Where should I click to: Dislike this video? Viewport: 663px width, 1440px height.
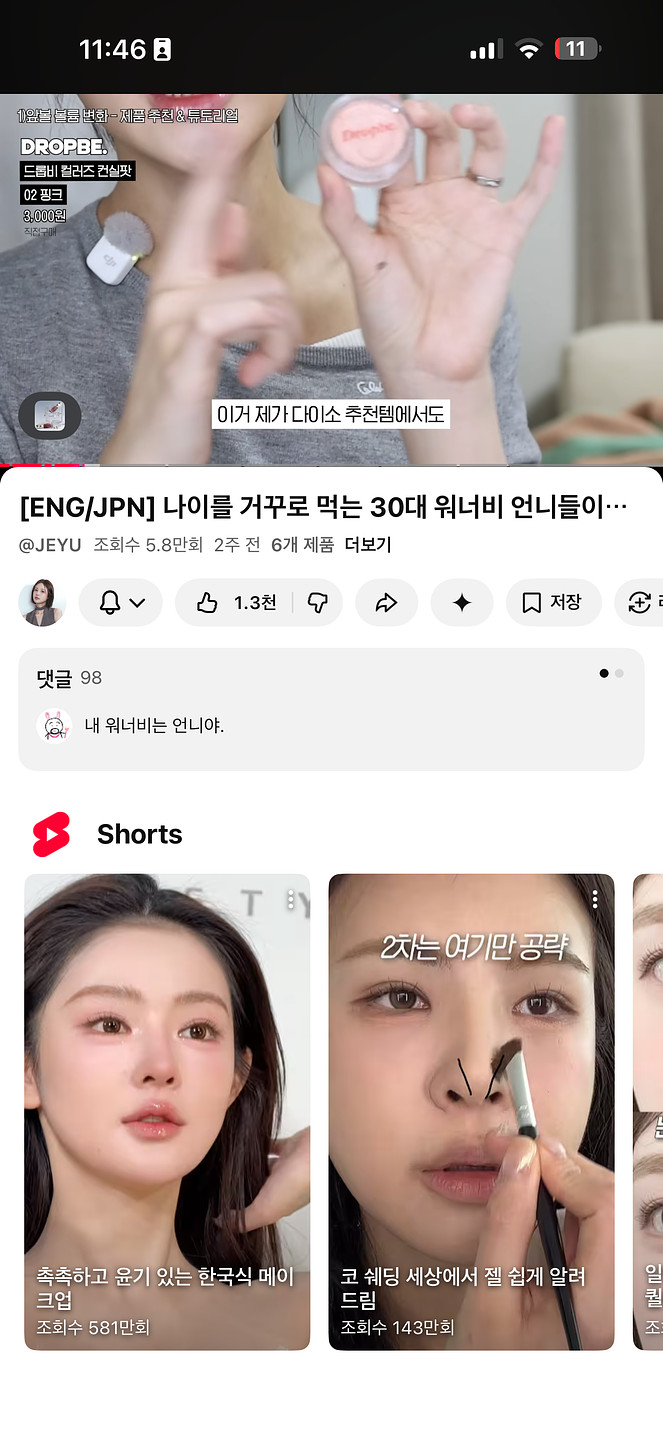318,603
